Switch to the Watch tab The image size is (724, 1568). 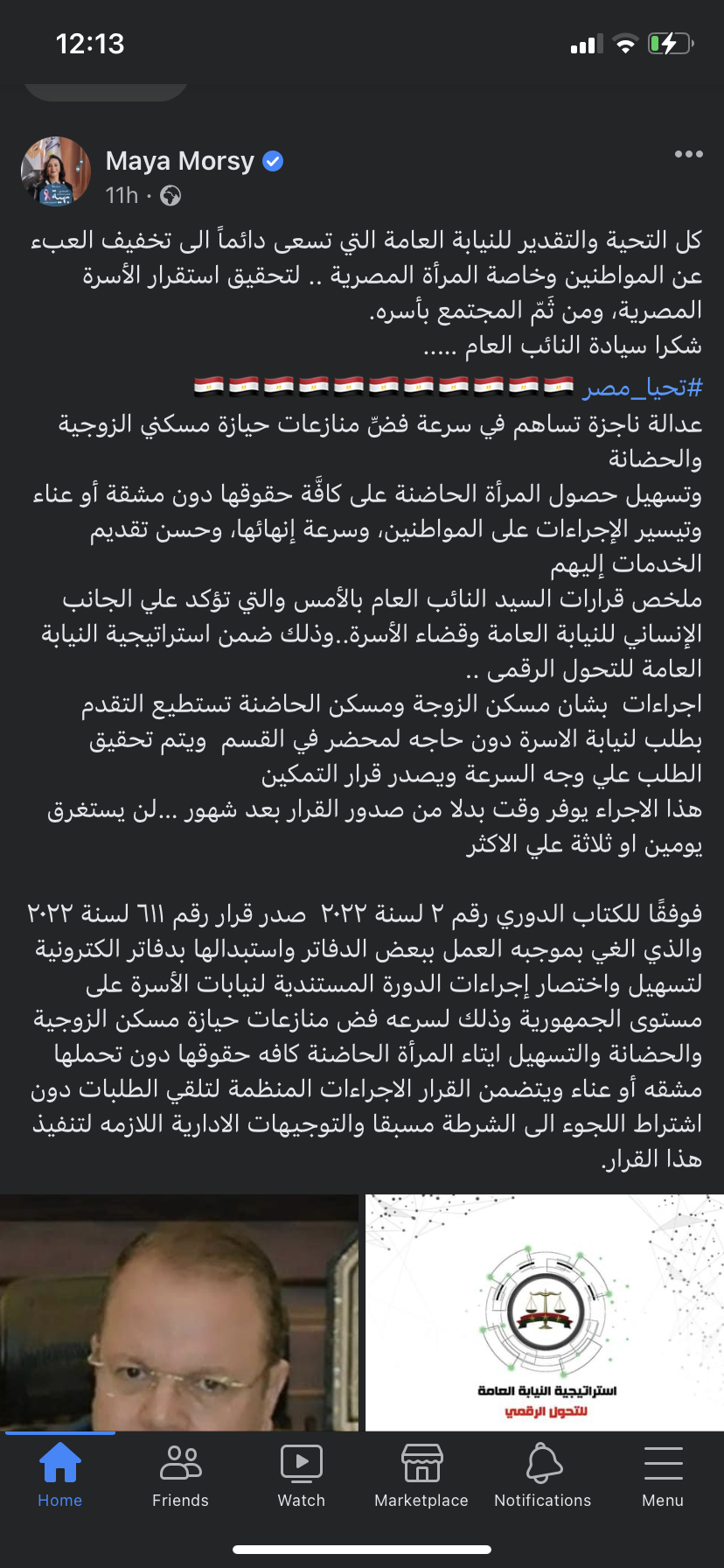301,1475
